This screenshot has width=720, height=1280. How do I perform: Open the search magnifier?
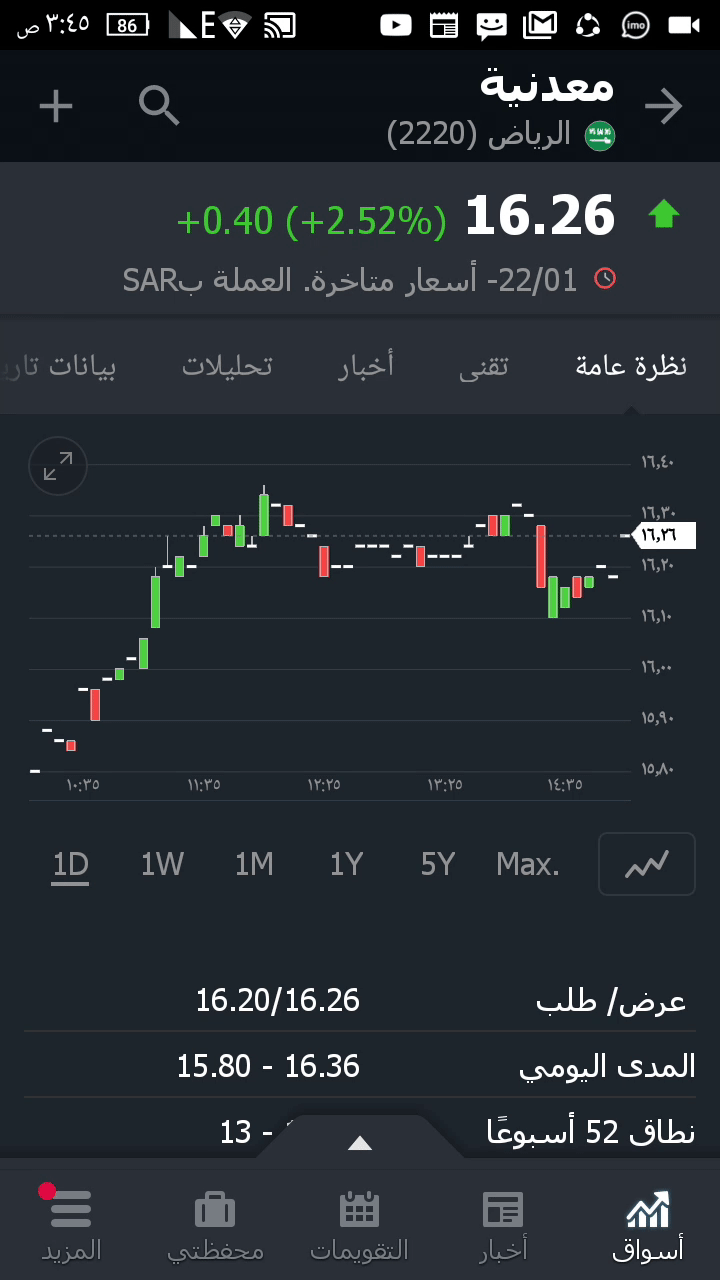tap(159, 106)
